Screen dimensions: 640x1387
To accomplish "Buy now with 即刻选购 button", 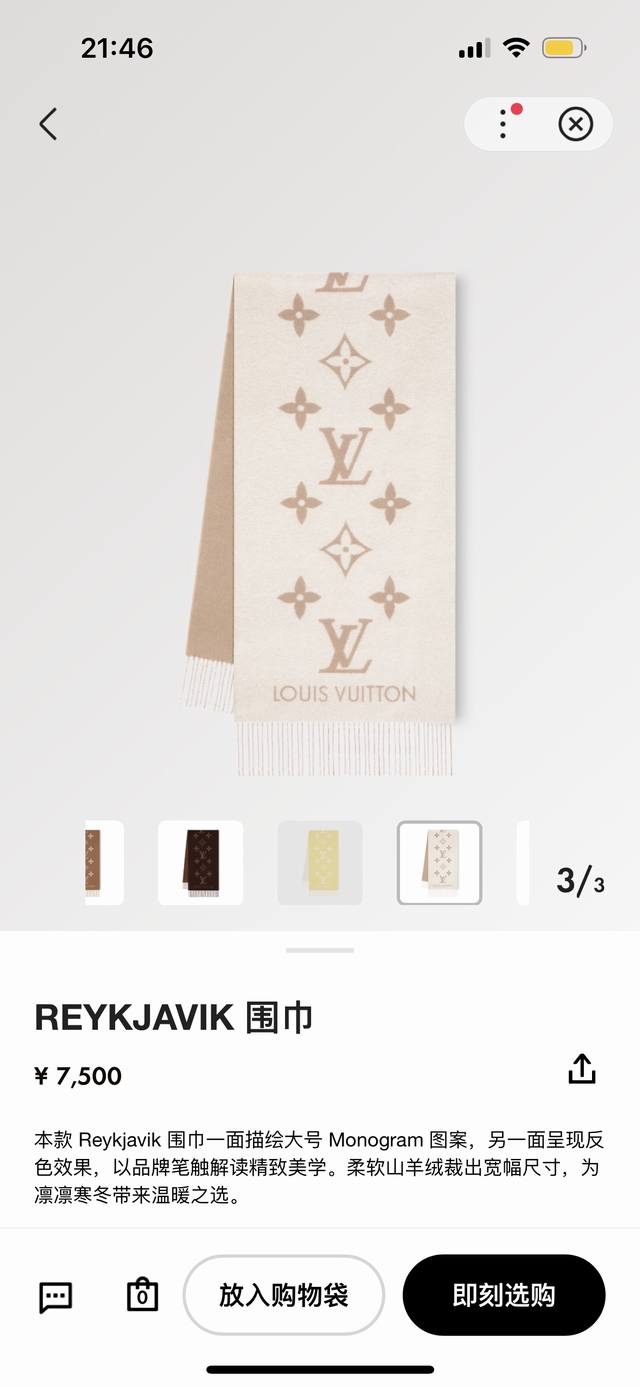I will coord(504,1296).
